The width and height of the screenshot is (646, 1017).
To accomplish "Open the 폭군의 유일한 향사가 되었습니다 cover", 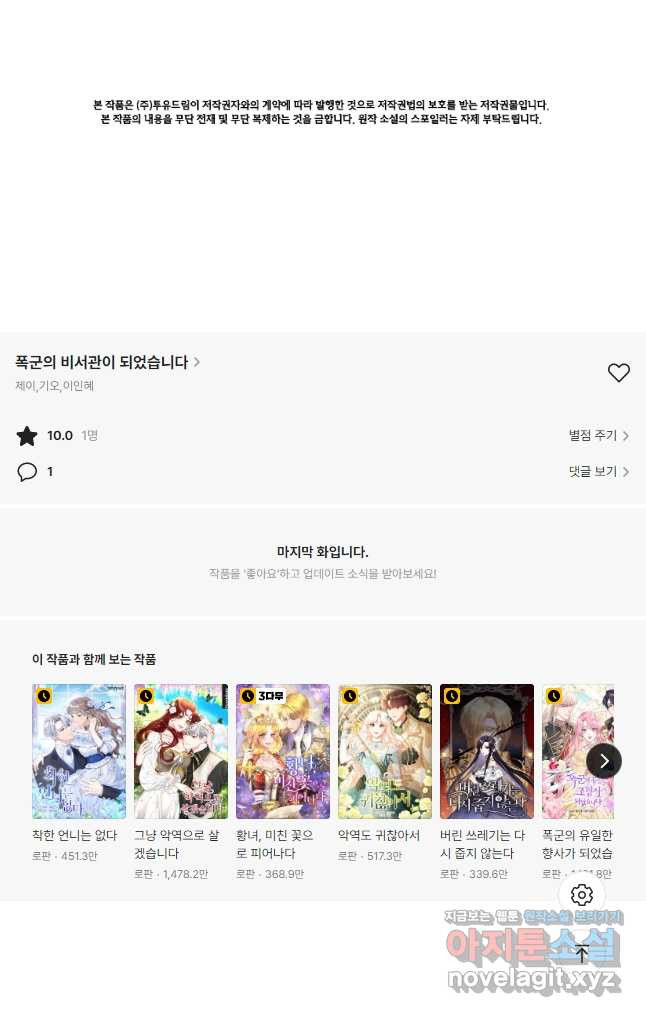I will (x=572, y=752).
